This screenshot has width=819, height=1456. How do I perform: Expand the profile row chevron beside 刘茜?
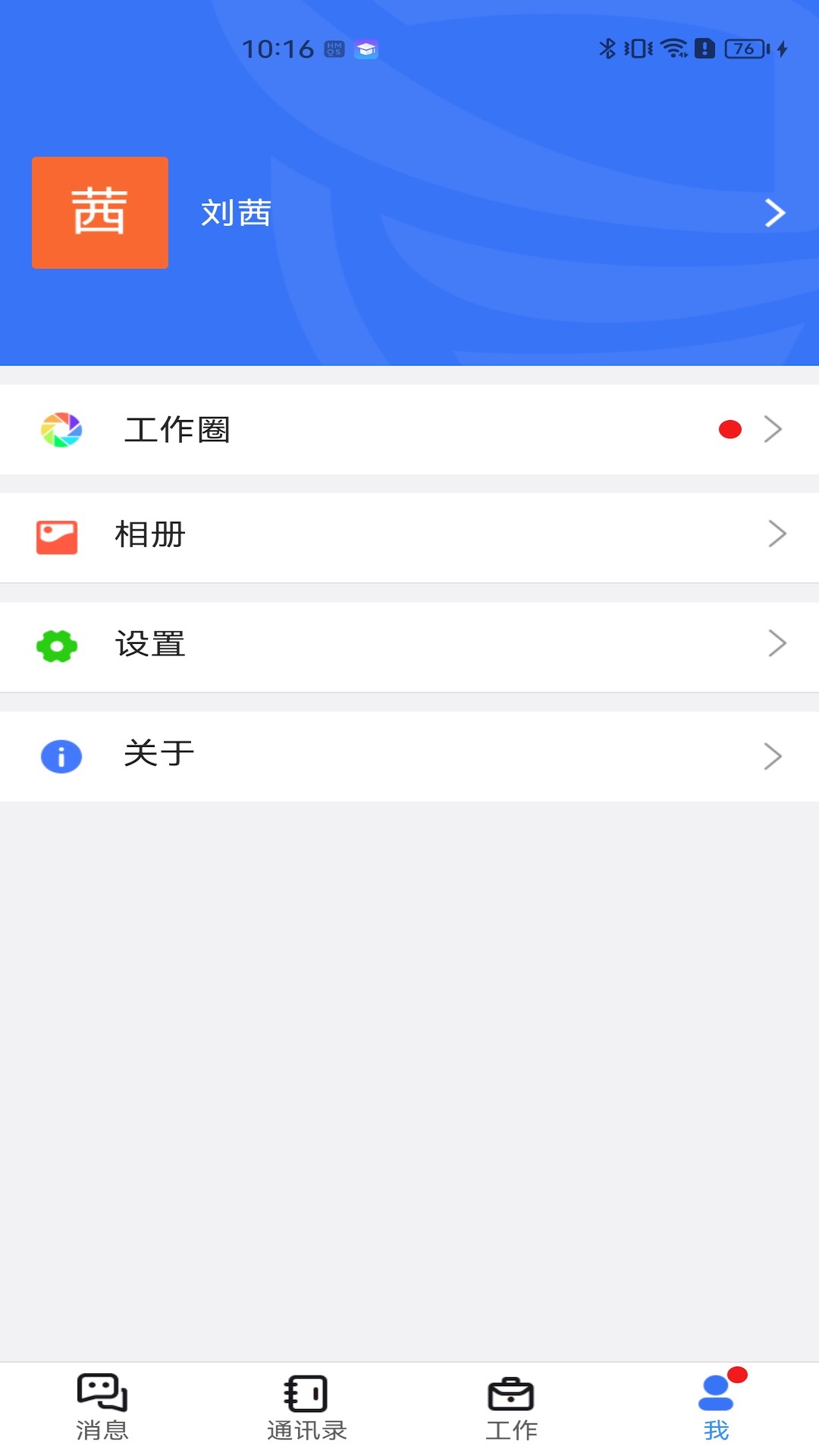774,212
